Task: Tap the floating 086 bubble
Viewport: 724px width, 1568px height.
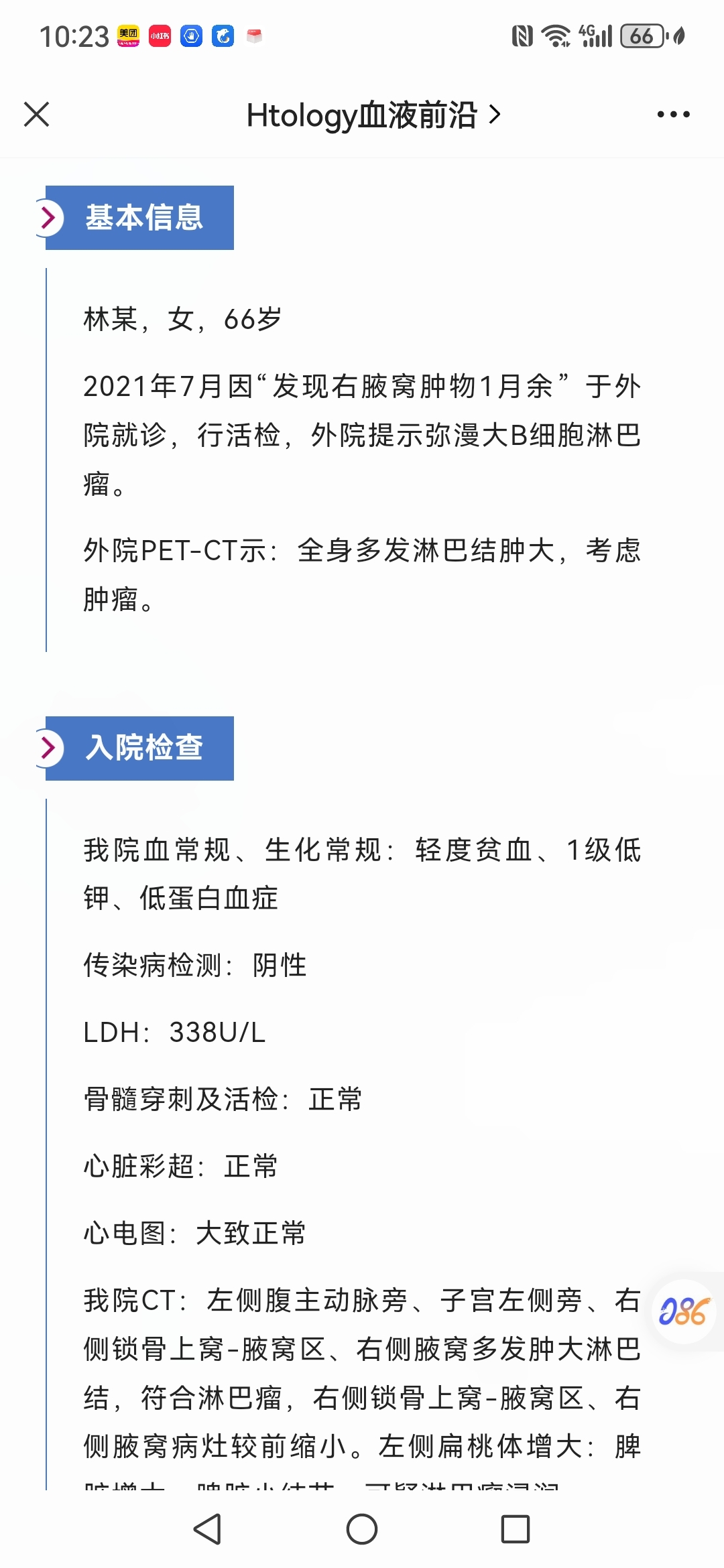Action: (684, 1311)
